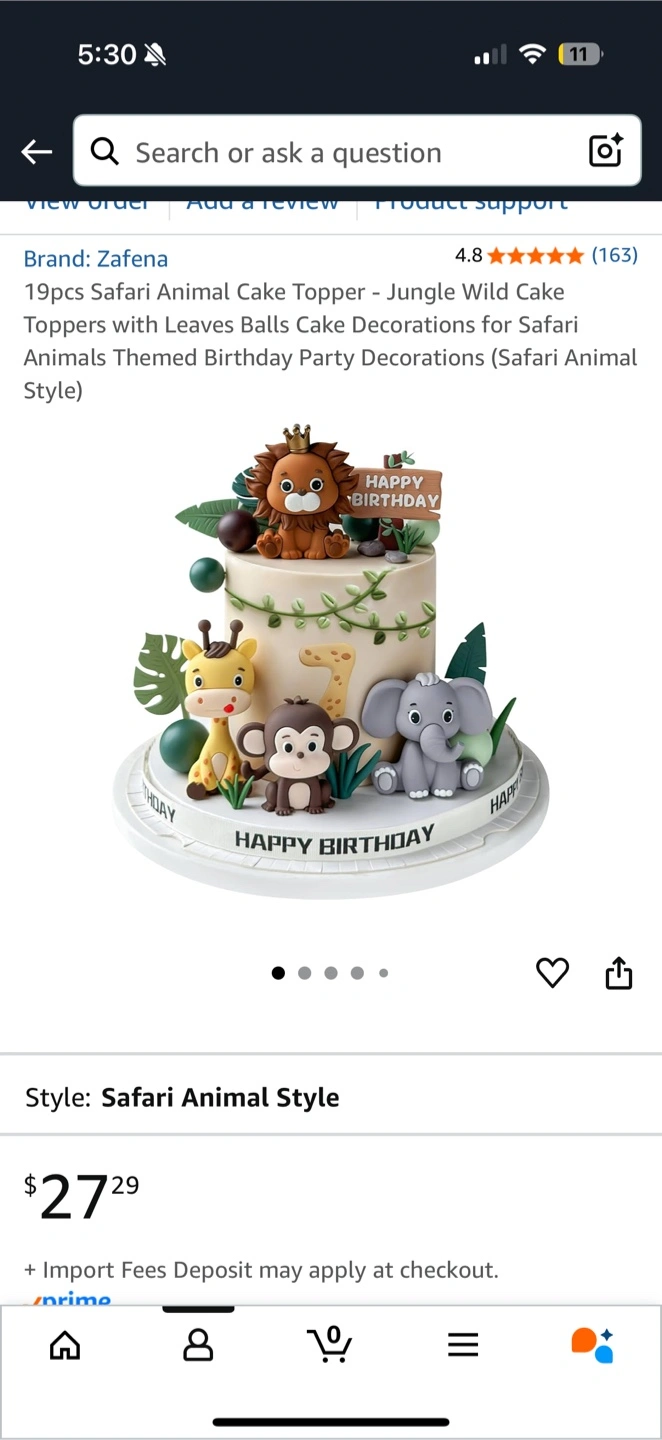Open the cake topper product image
The height and width of the screenshot is (1440, 662).
tap(331, 660)
